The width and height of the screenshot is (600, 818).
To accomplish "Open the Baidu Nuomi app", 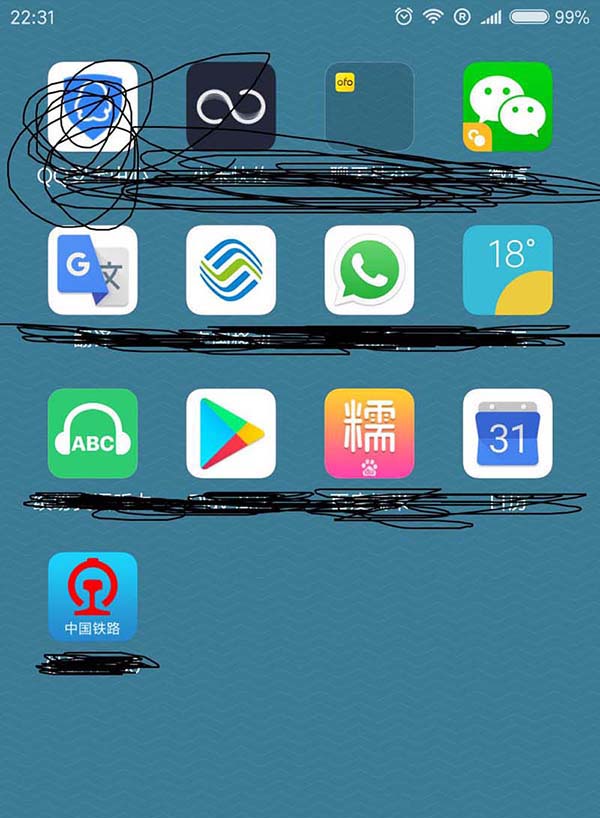I will point(369,433).
